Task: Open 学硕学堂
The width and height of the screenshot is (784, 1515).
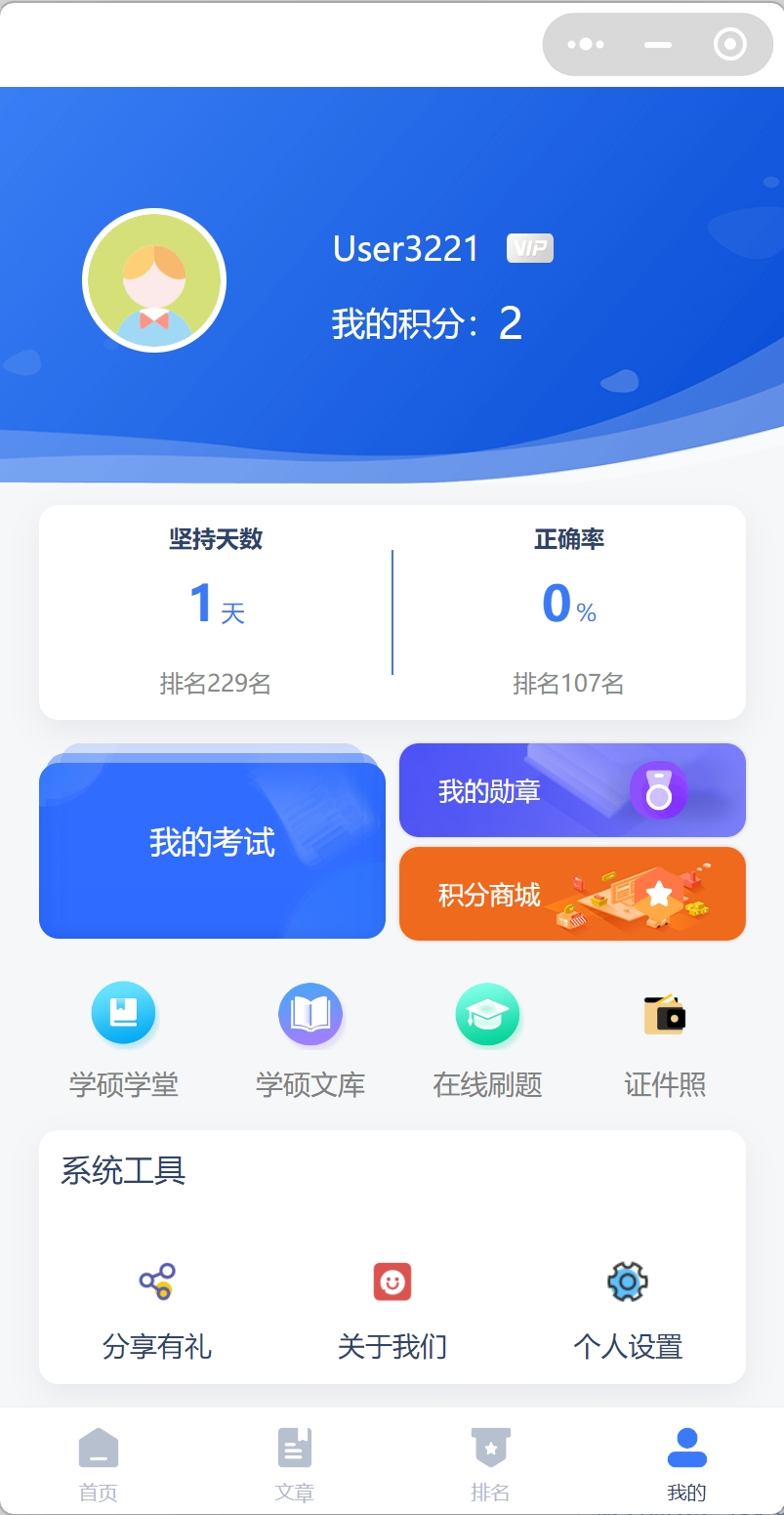Action: 124,1040
